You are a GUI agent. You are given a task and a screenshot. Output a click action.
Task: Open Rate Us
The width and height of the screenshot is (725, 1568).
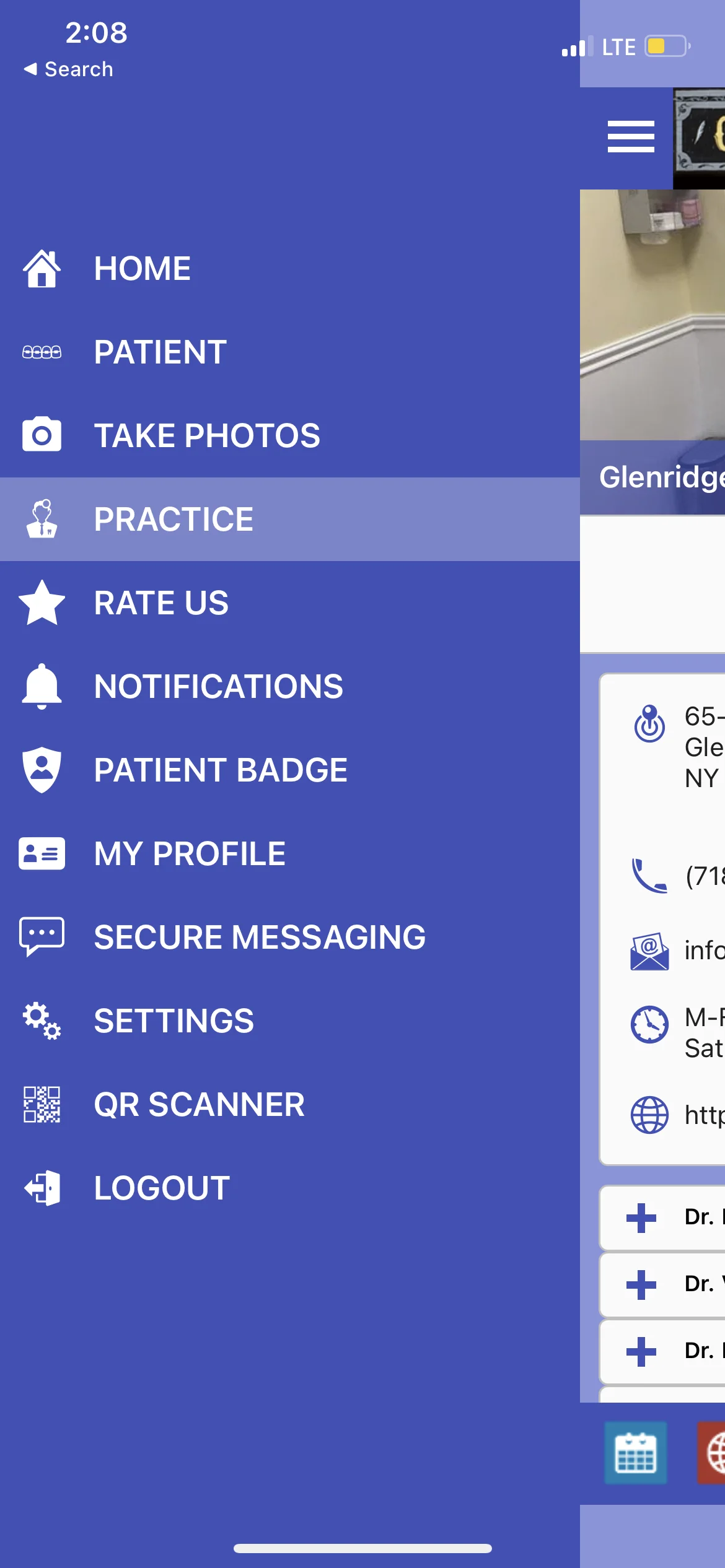click(161, 603)
